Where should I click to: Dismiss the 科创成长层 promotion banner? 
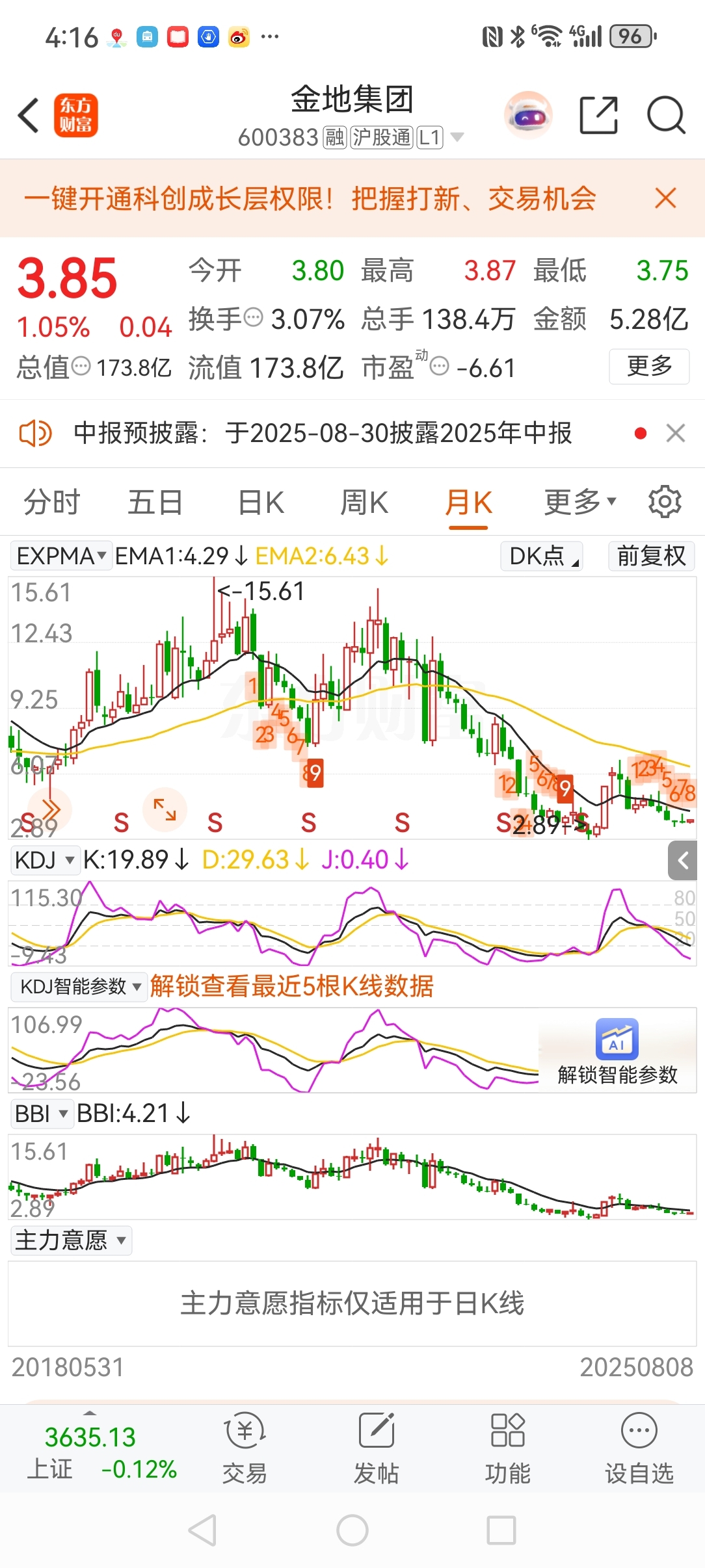tap(665, 198)
